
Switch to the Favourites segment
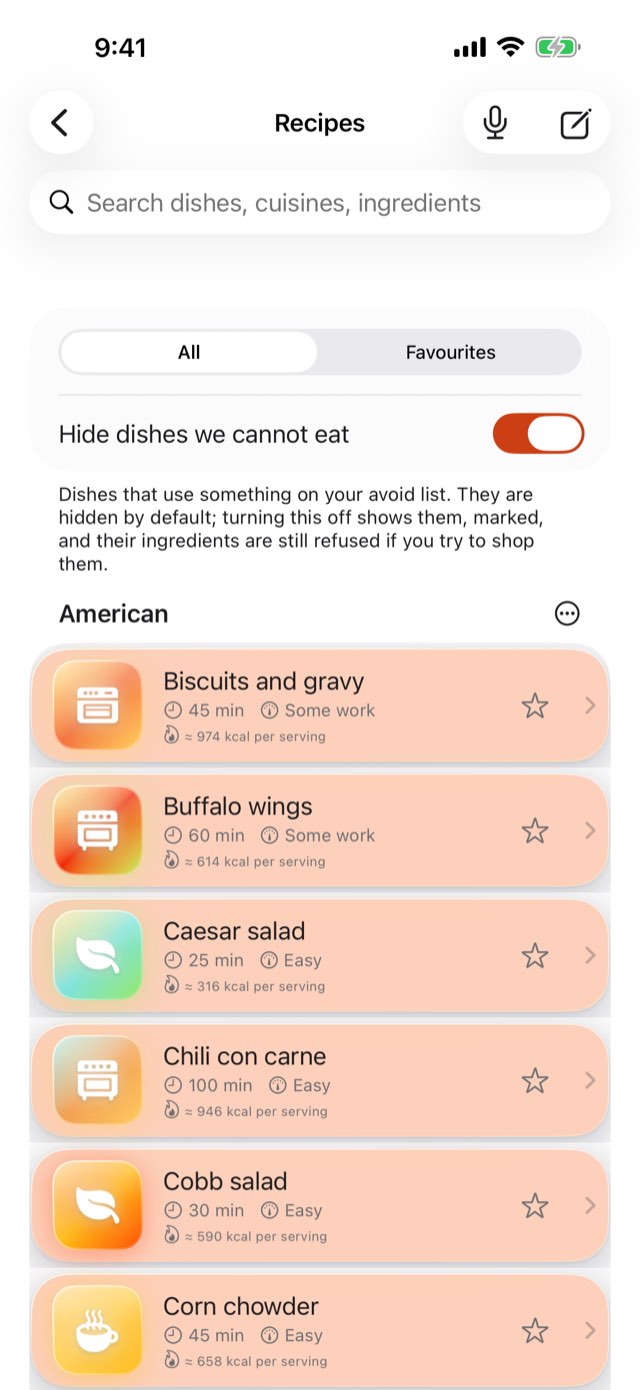coord(450,352)
